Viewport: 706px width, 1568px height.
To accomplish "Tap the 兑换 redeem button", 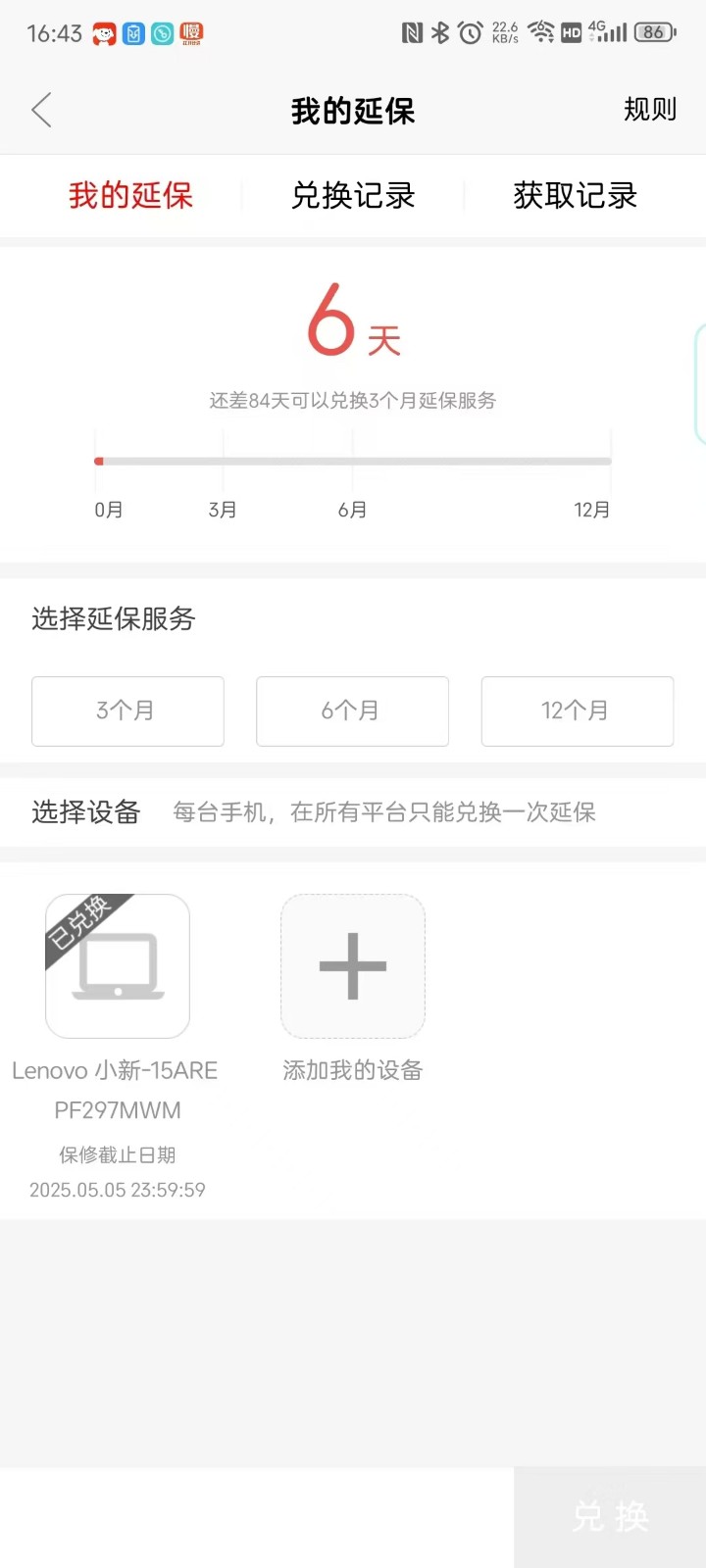I will (610, 1517).
